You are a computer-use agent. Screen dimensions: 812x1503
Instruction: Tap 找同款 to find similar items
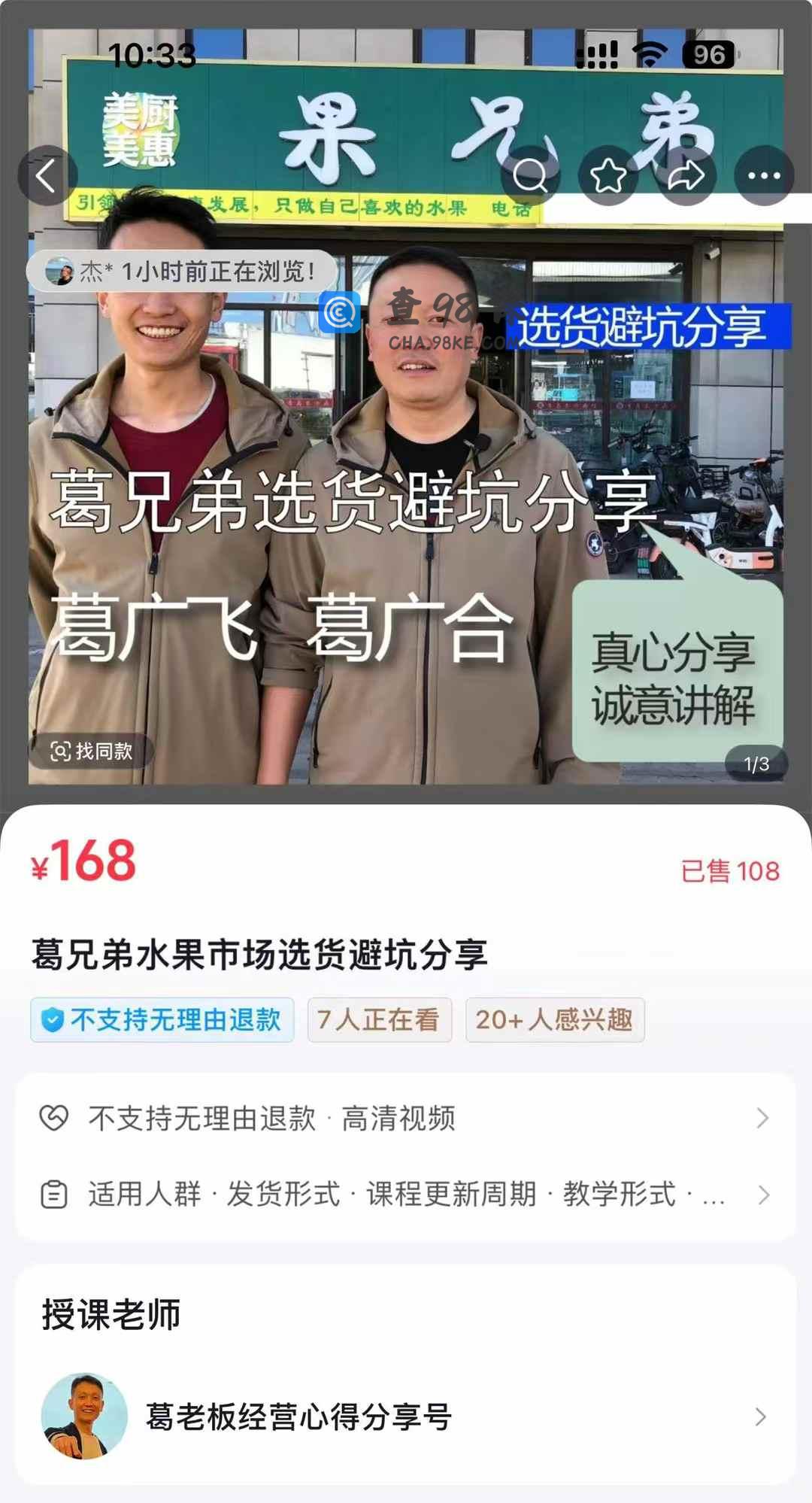pos(92,751)
